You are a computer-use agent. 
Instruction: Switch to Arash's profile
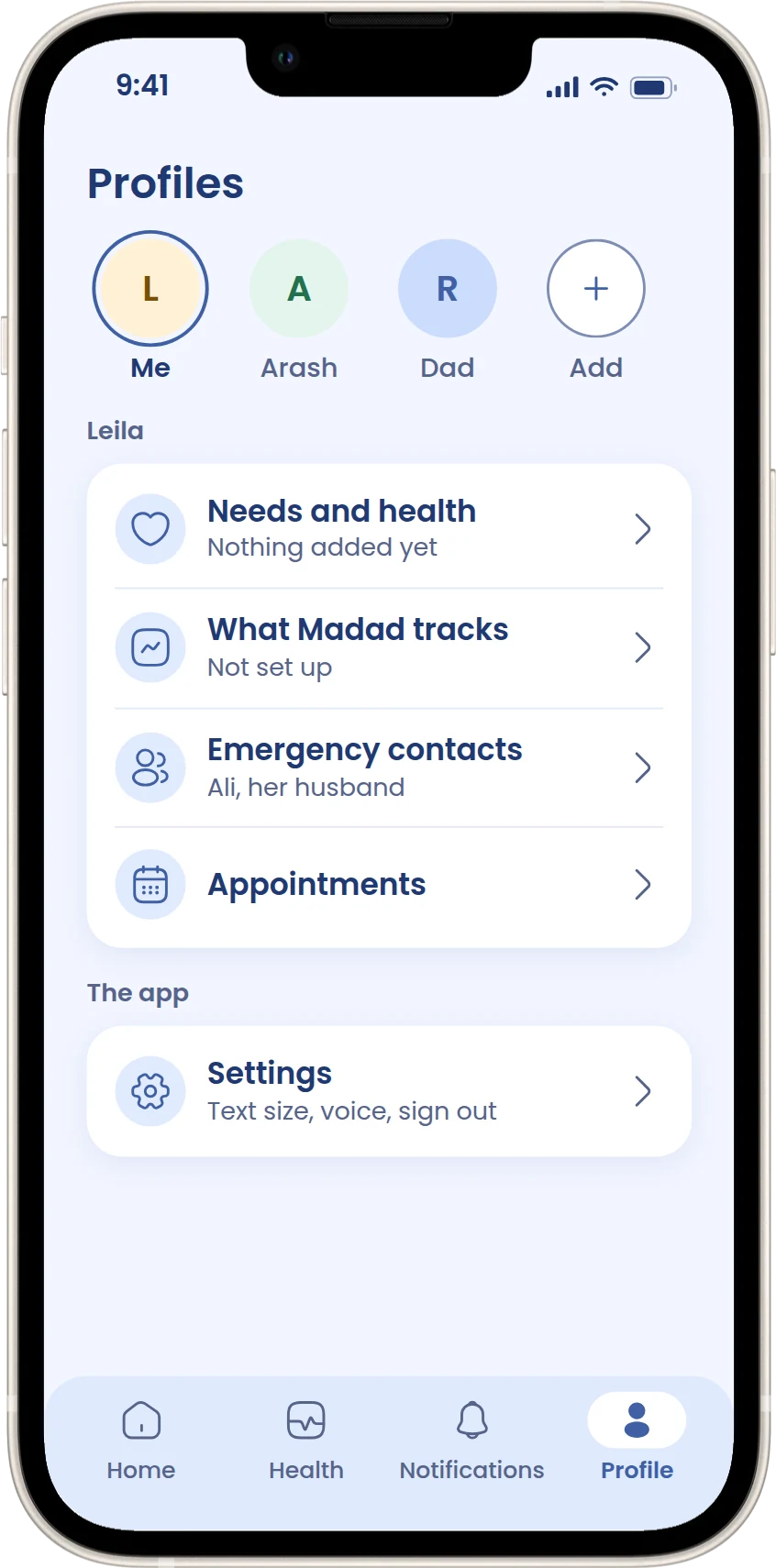(x=299, y=289)
